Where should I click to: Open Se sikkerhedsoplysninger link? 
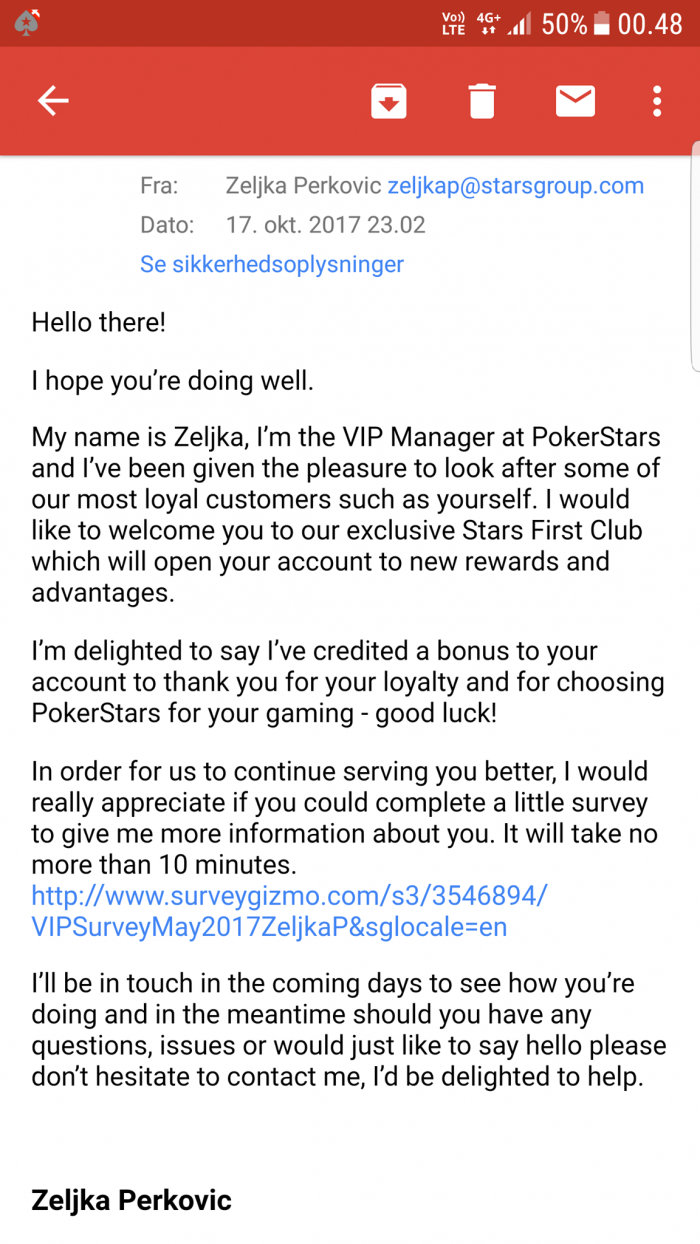tap(272, 265)
